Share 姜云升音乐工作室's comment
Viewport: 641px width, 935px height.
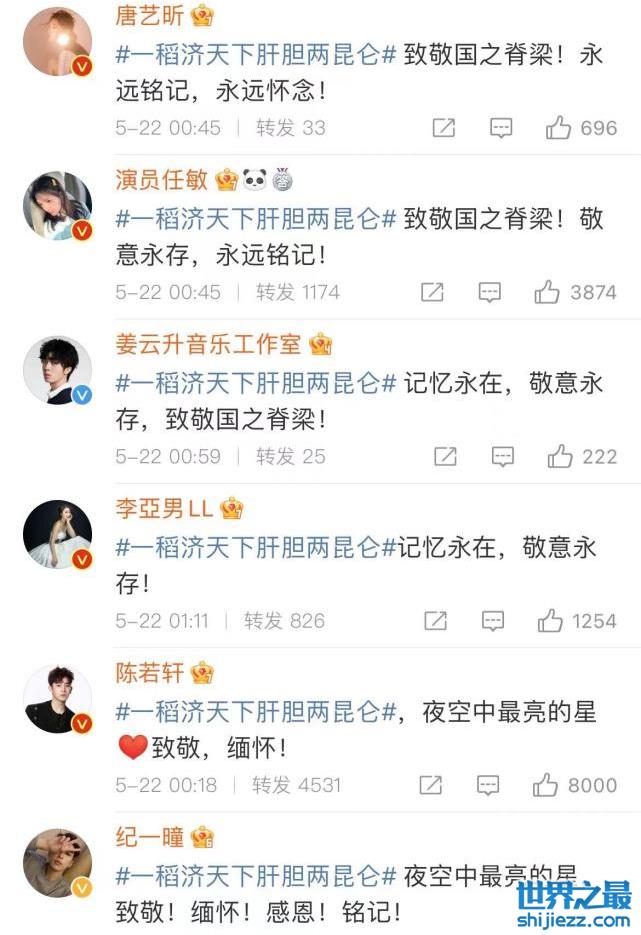444,457
